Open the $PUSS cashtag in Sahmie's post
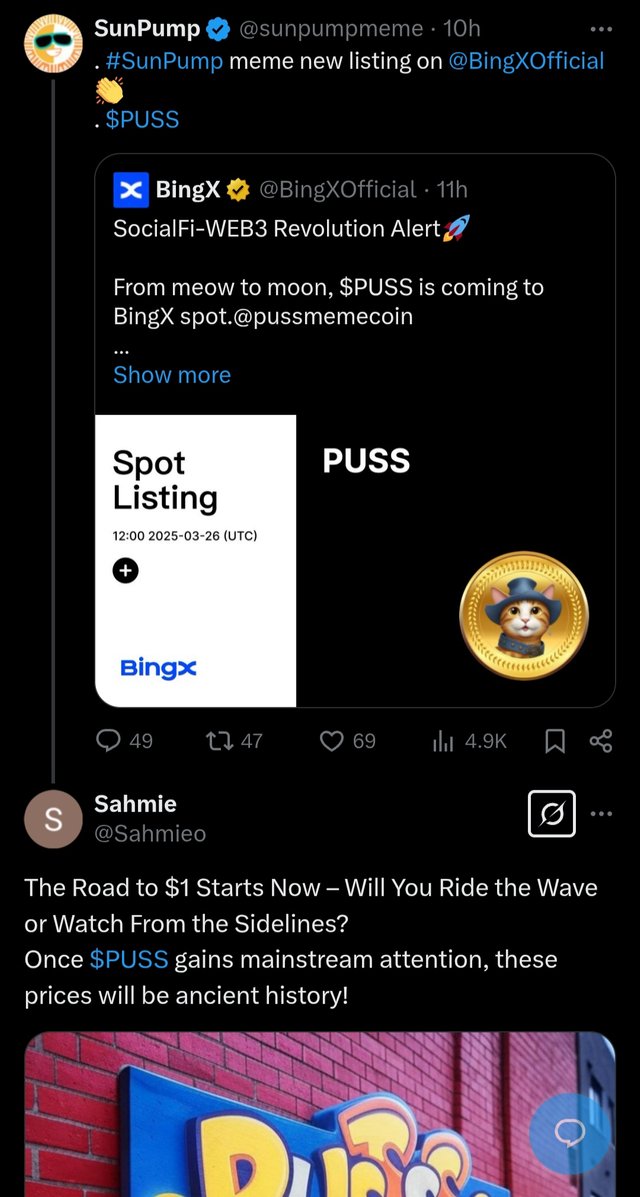The width and height of the screenshot is (640, 1197). click(129, 960)
